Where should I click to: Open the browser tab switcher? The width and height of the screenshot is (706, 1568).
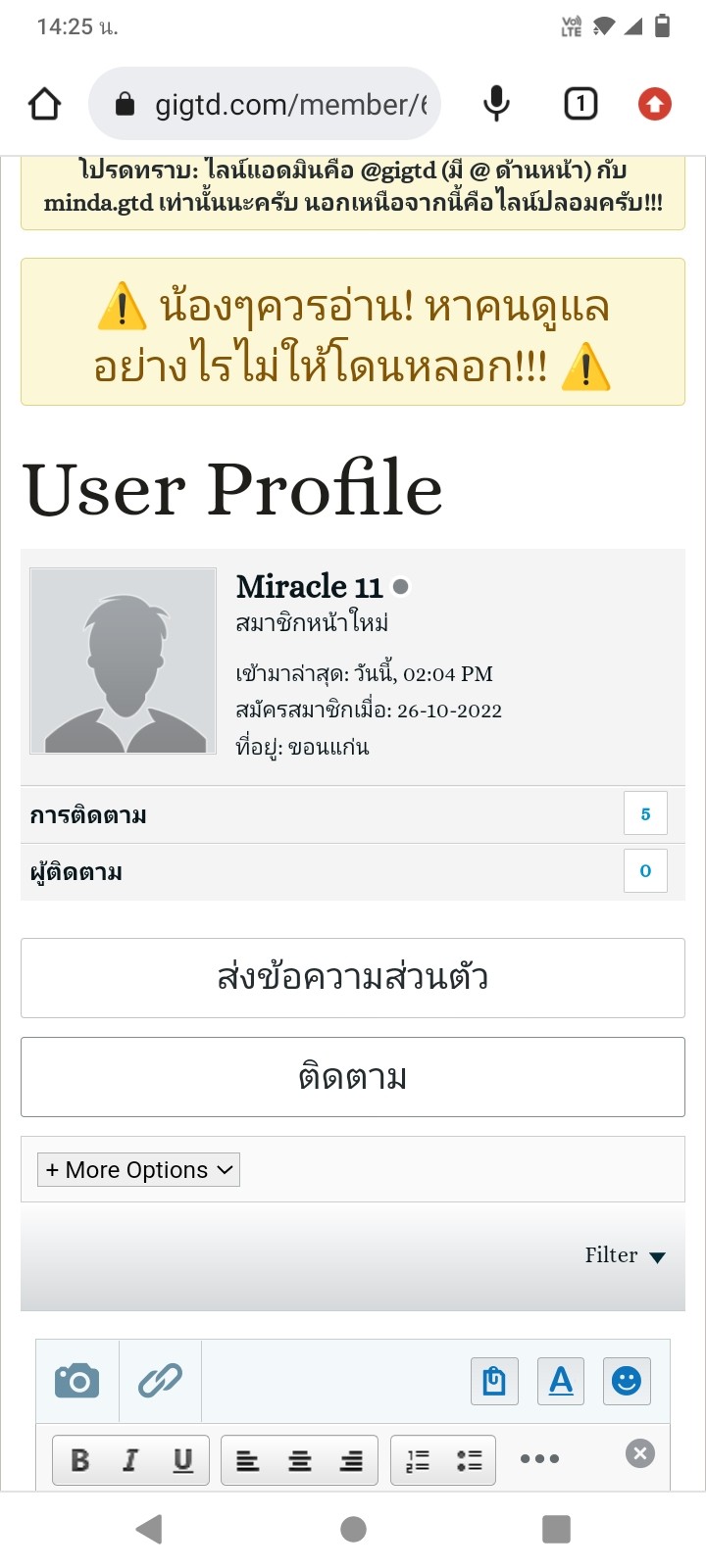[x=580, y=104]
